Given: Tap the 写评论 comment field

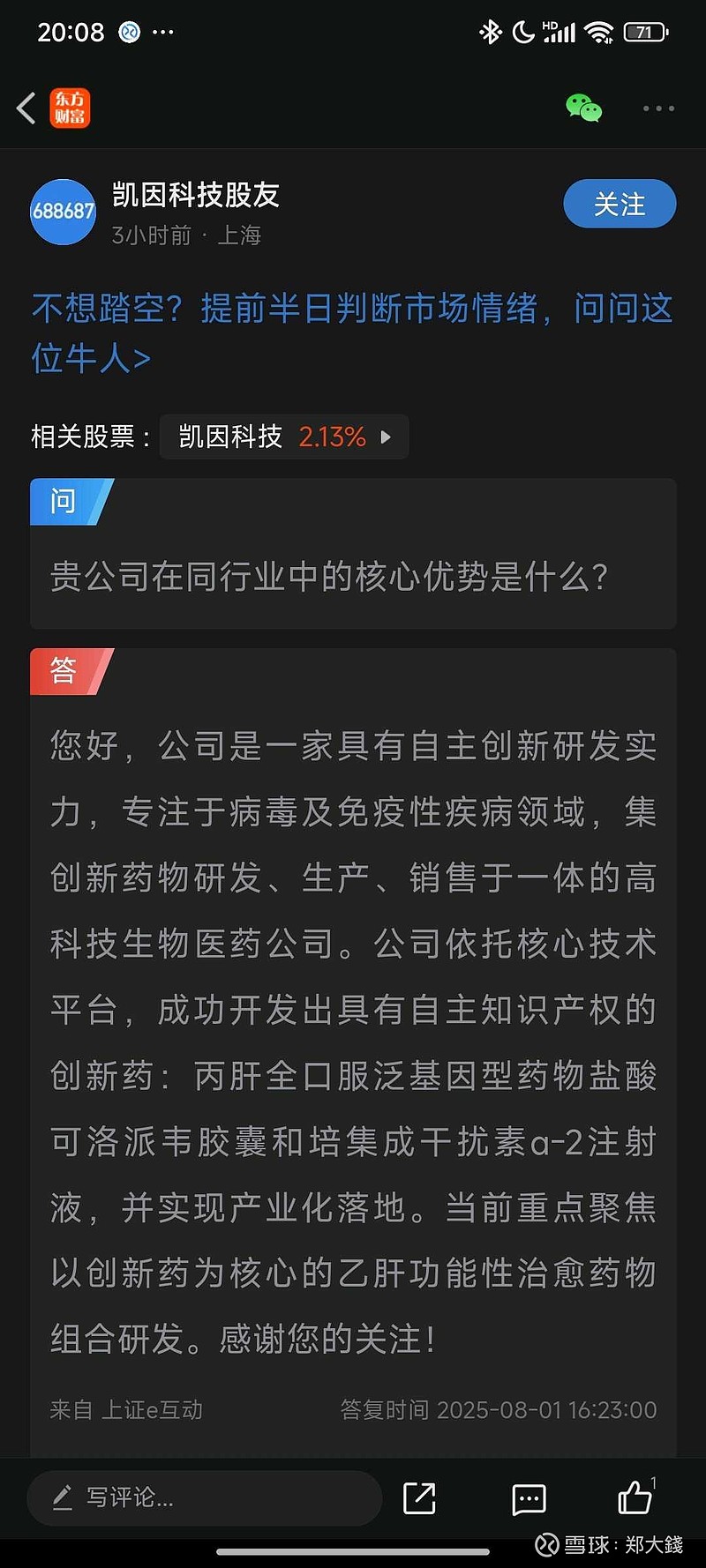Looking at the screenshot, I should click(204, 1497).
